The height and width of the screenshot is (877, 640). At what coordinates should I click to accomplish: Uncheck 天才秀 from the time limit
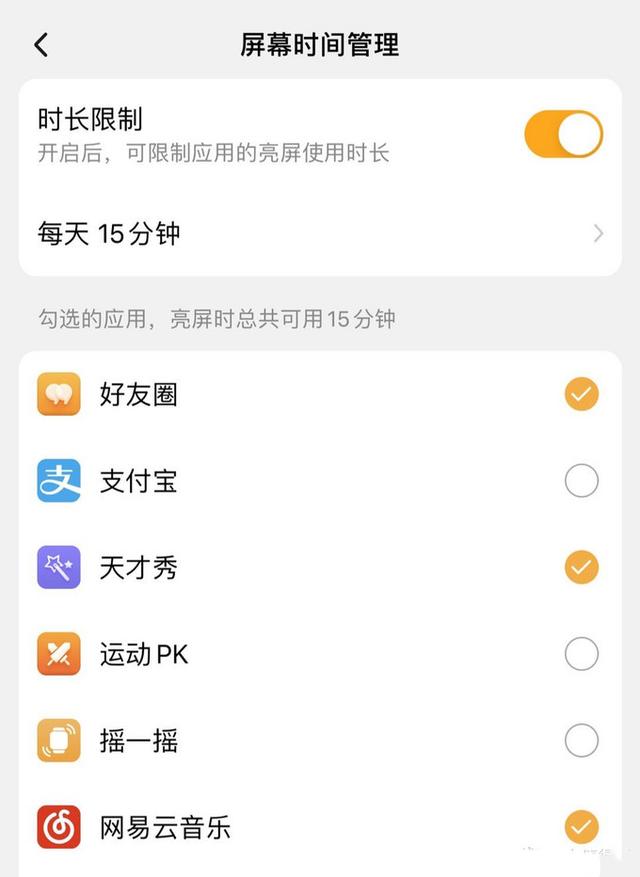pos(581,568)
